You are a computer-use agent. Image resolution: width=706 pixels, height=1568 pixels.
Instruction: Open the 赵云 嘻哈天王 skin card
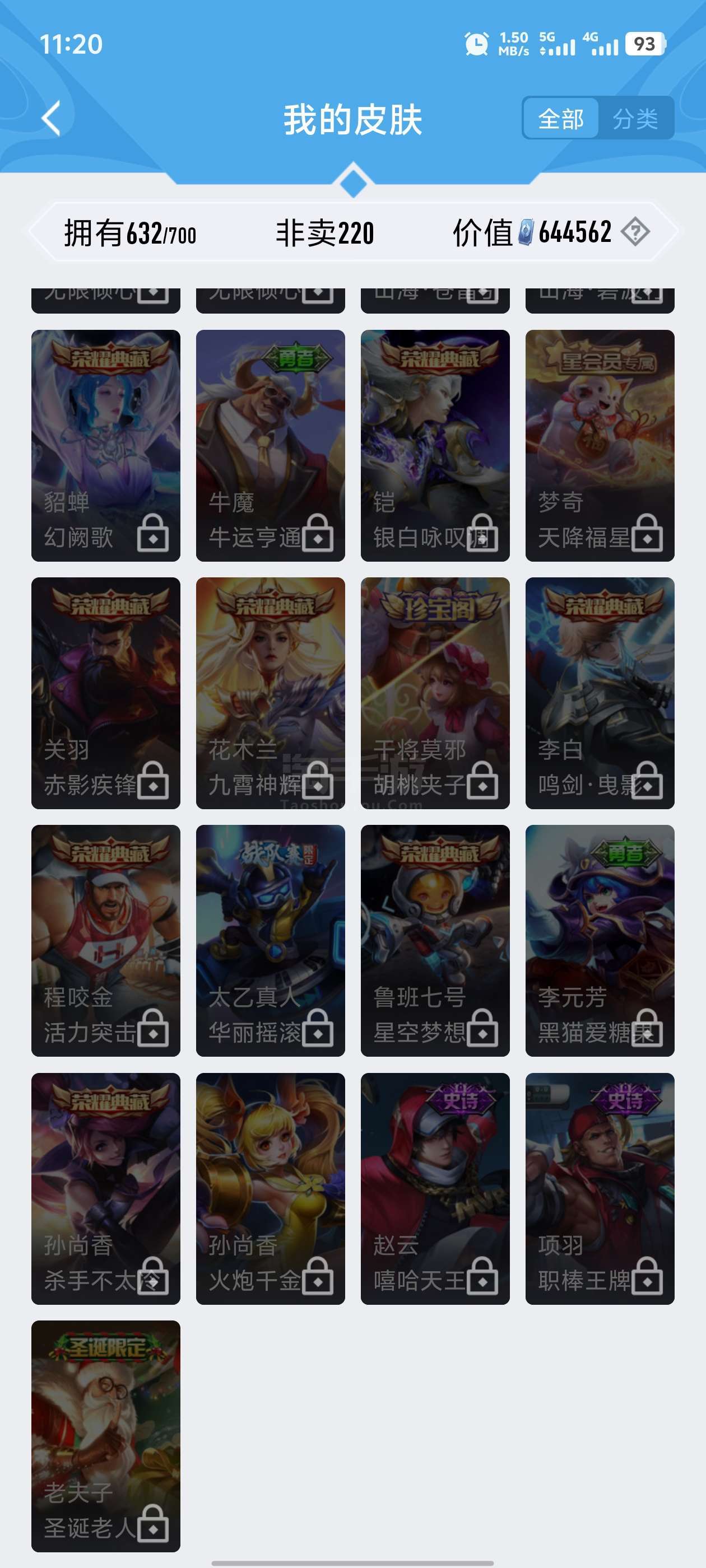[x=435, y=1188]
